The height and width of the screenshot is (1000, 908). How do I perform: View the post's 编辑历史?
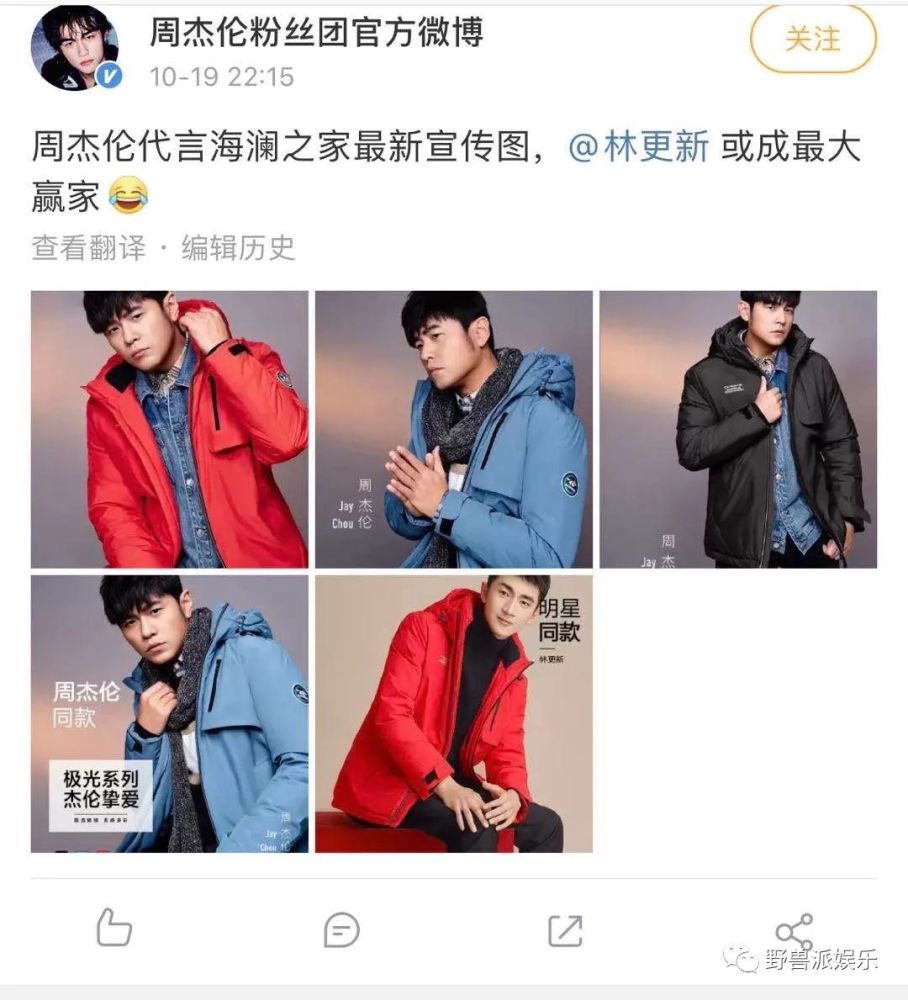(238, 248)
